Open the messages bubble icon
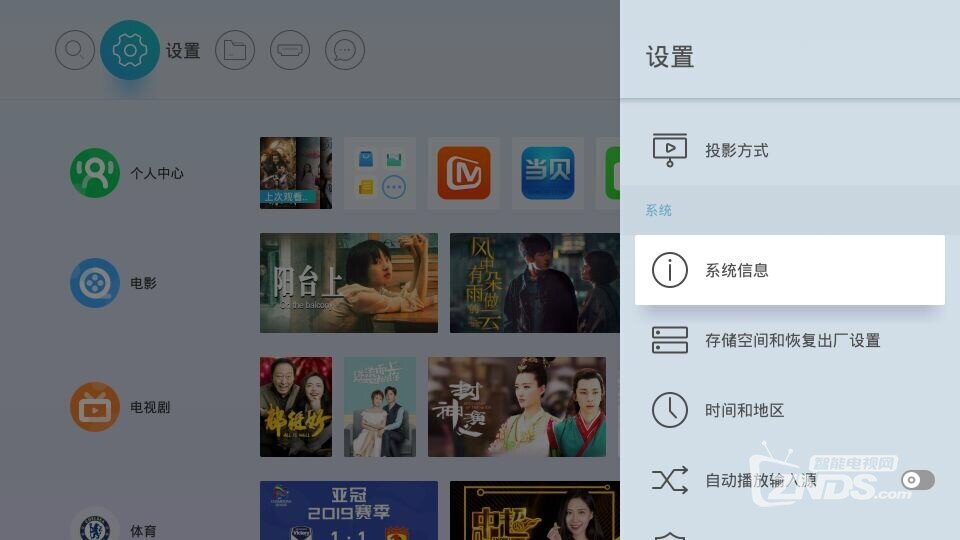This screenshot has width=960, height=540. [345, 50]
